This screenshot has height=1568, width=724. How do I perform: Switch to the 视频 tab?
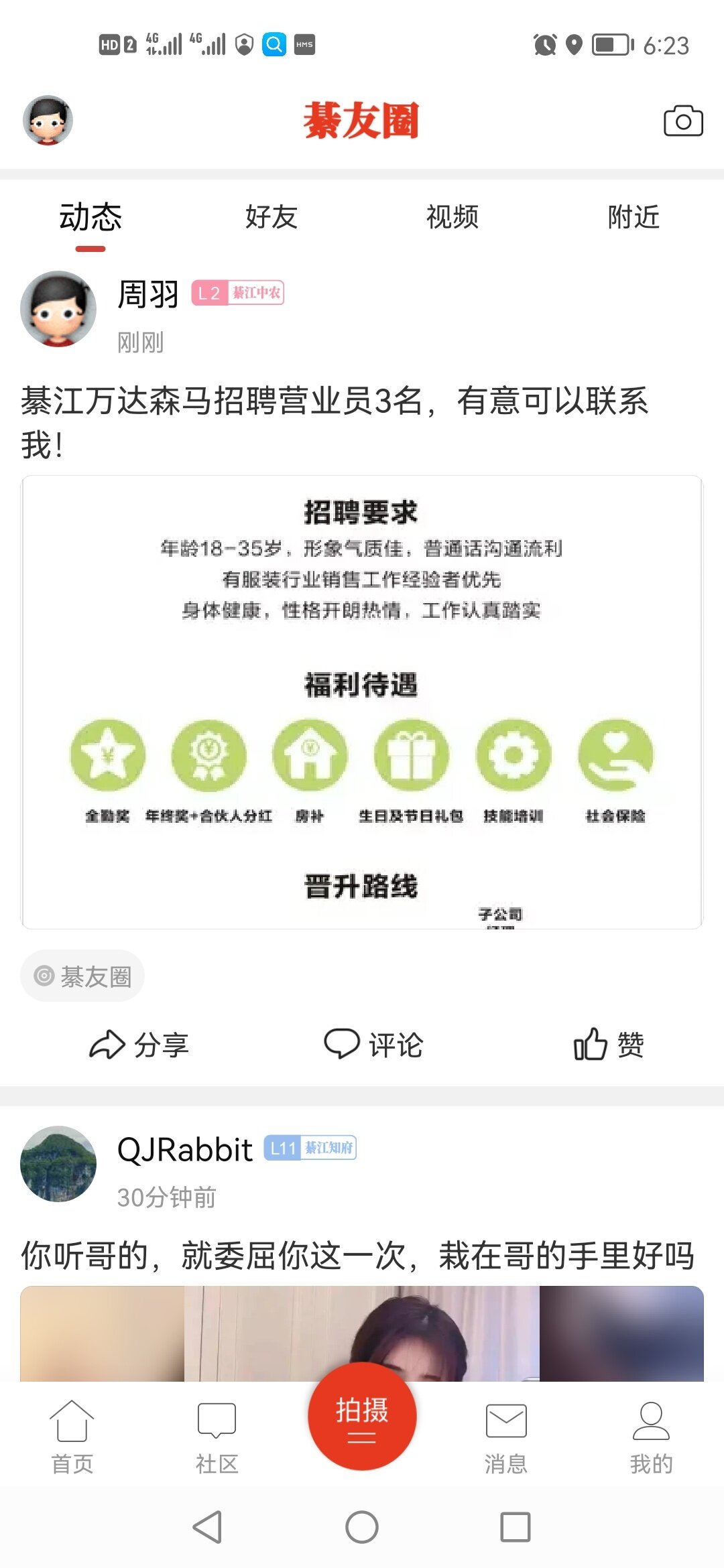452,218
